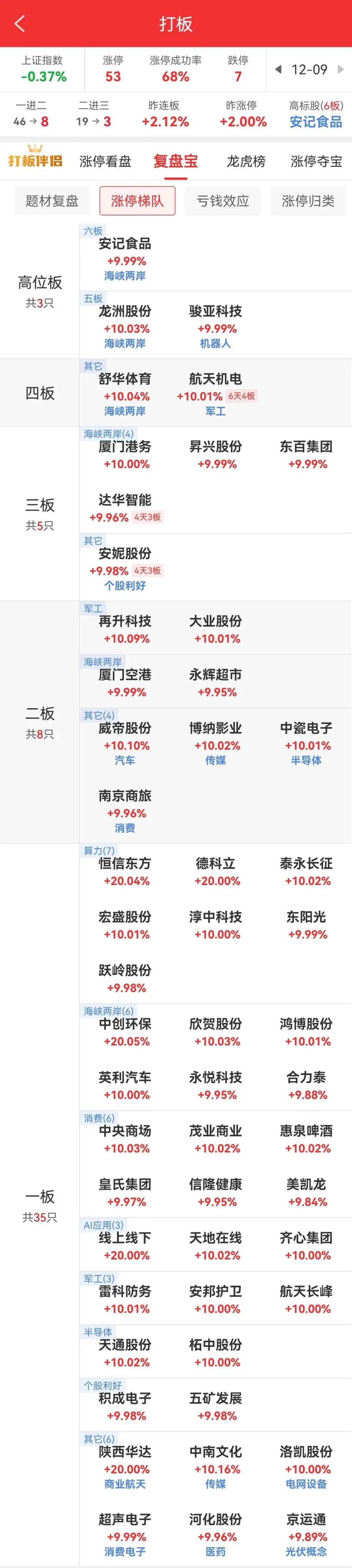
Task: Open the 航天机电 stock
Action: point(215,379)
